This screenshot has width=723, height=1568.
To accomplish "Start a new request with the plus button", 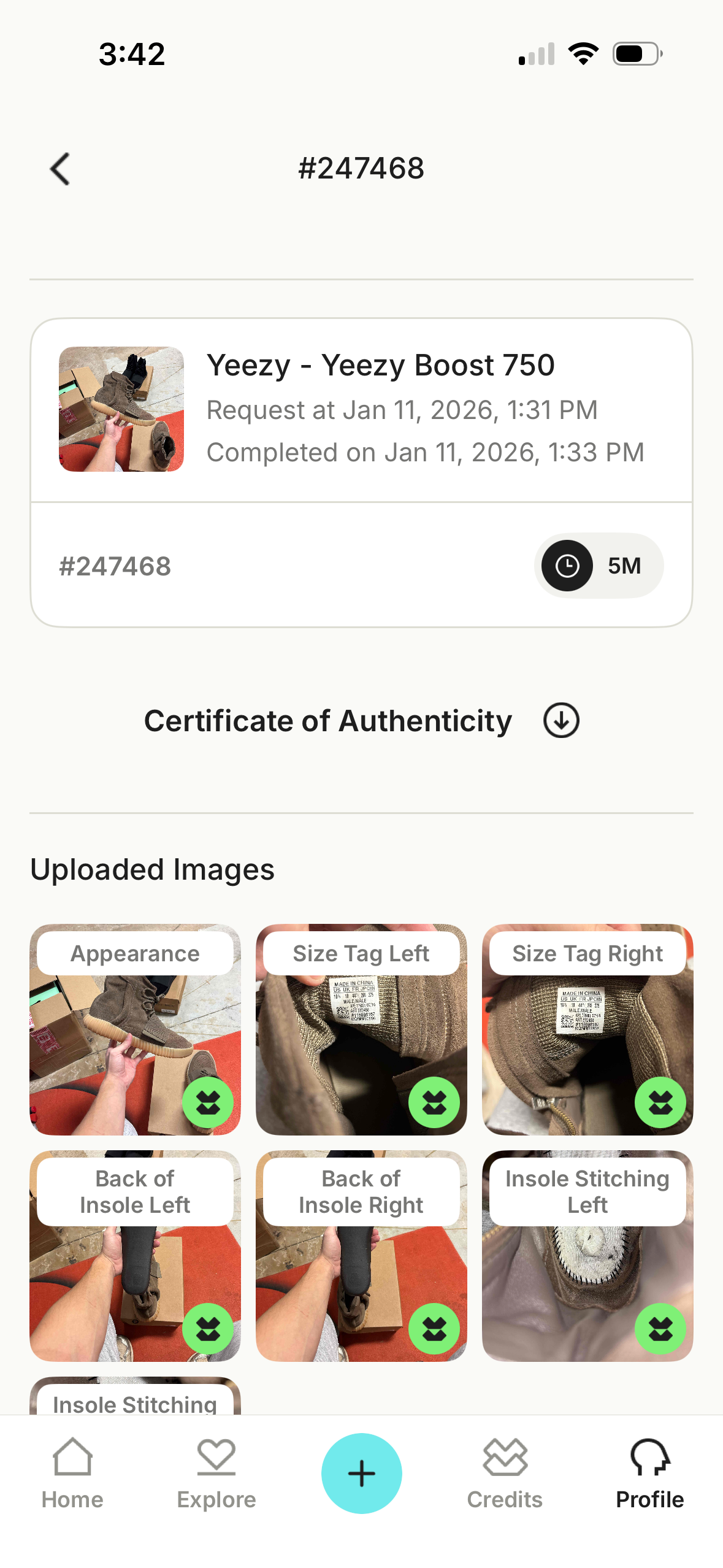I will (362, 1474).
